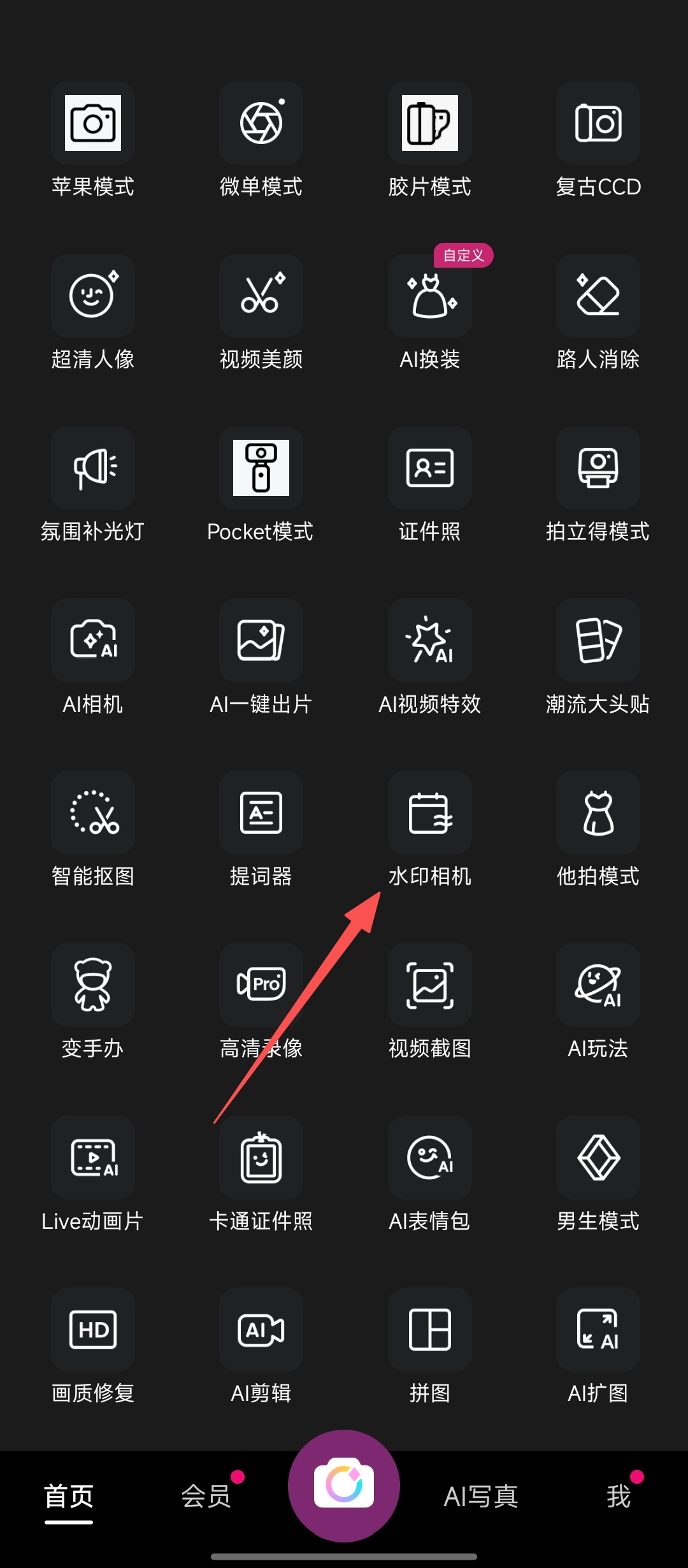Open AI表情包 maker
The height and width of the screenshot is (1568, 688).
tap(430, 1158)
